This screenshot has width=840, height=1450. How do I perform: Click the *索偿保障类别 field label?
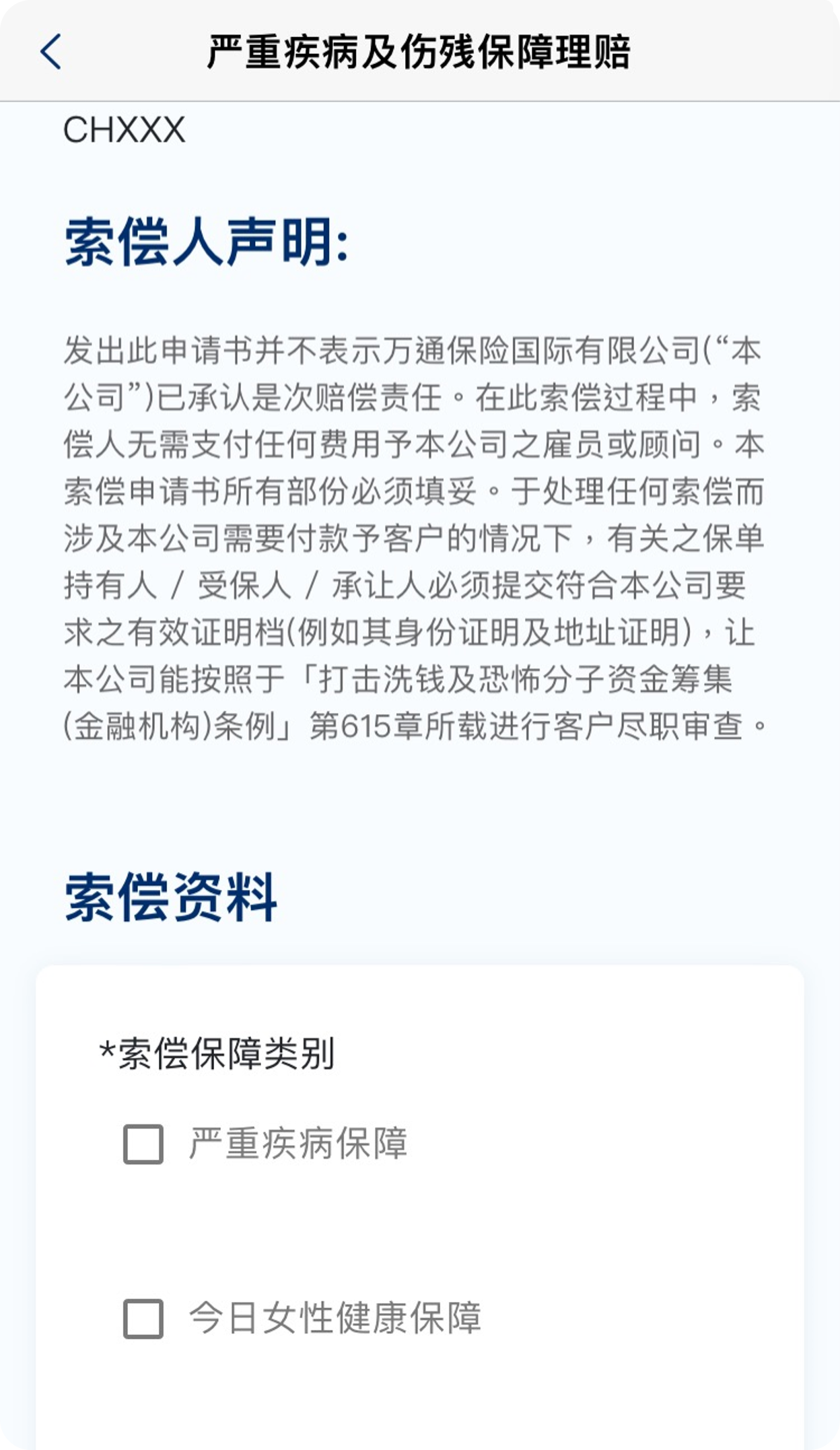215,1054
